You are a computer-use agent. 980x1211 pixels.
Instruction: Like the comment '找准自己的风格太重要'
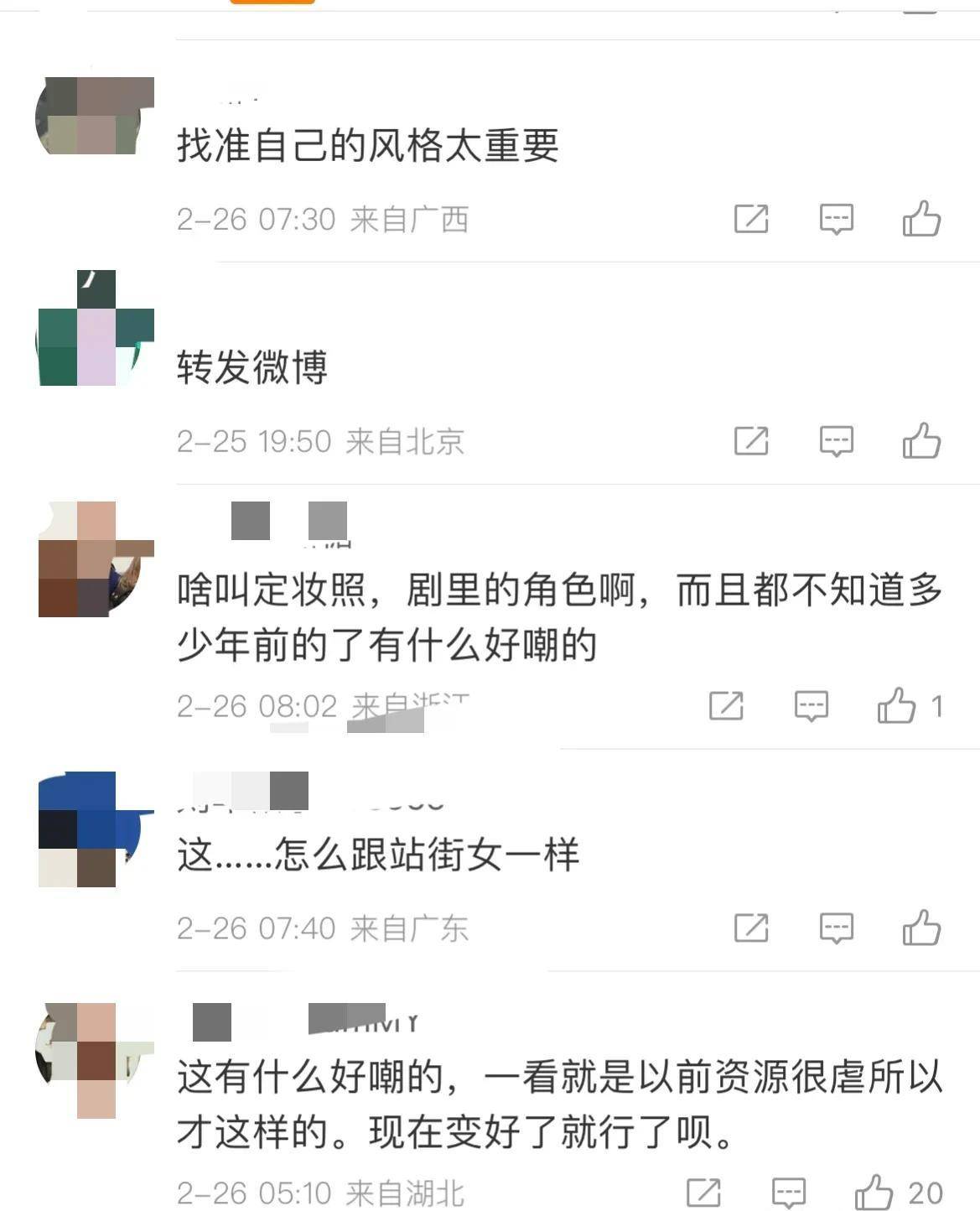(921, 219)
